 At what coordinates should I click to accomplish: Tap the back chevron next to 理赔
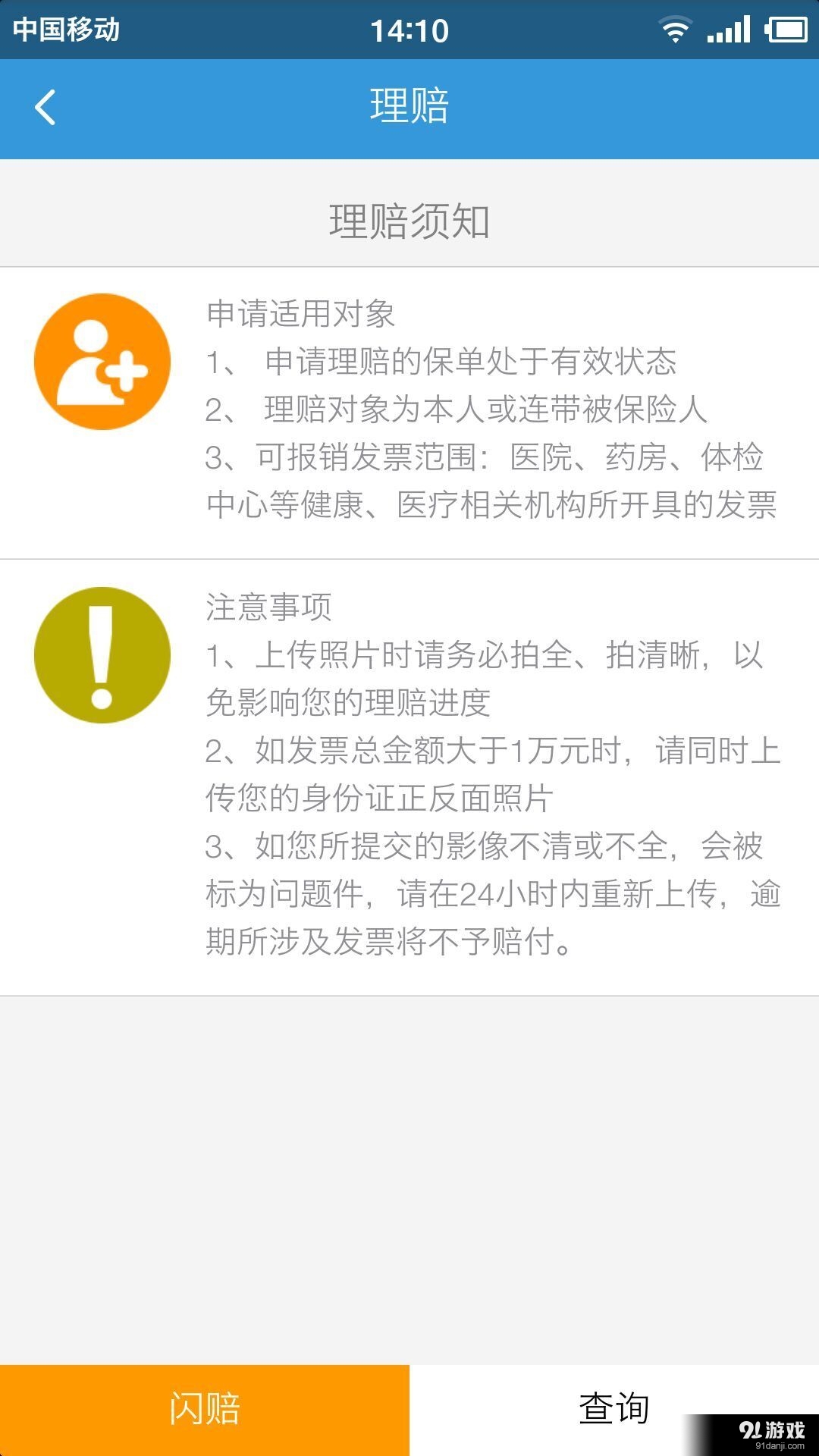point(45,108)
